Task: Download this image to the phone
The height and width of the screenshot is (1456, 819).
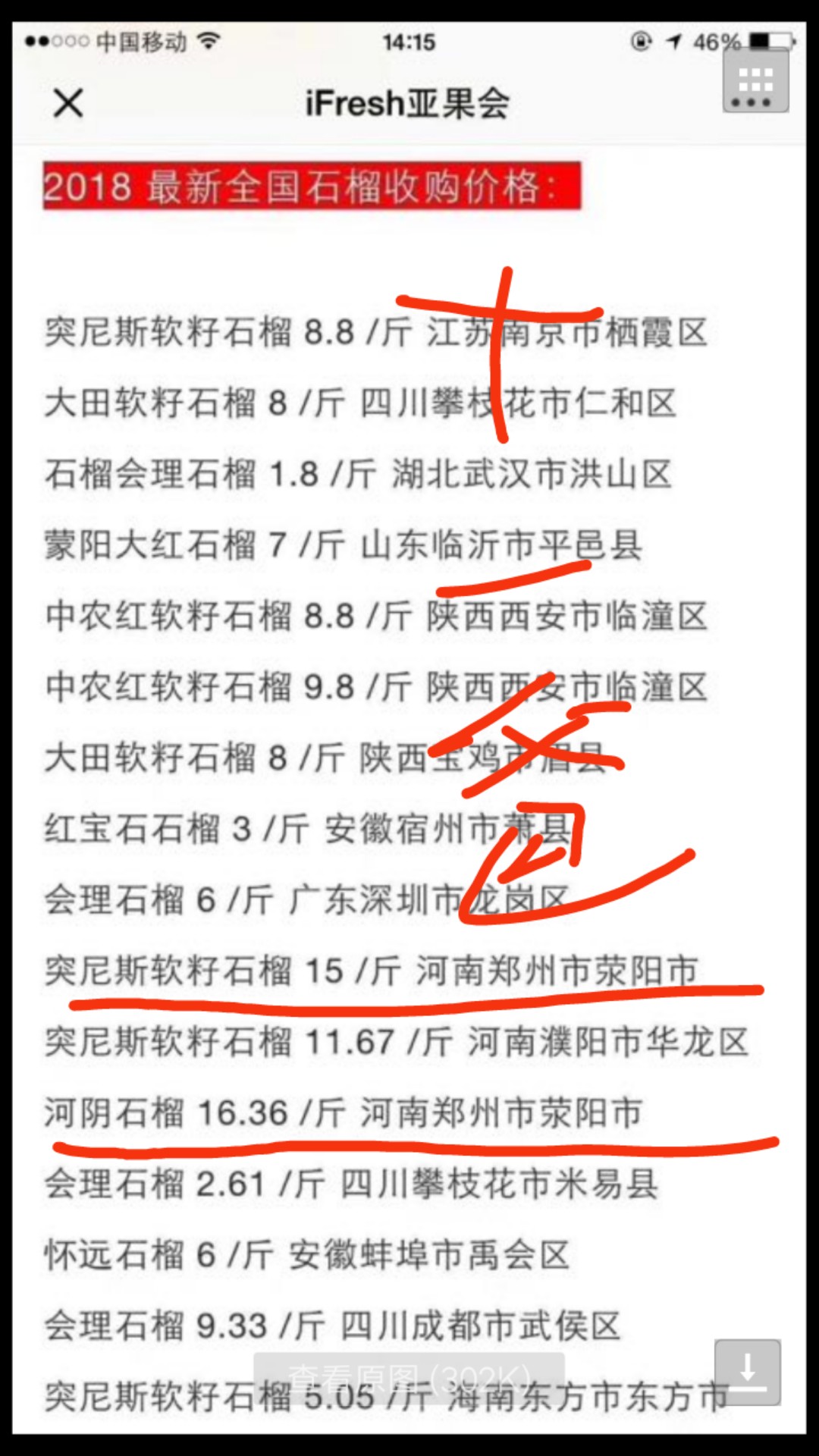Action: coord(747,1372)
